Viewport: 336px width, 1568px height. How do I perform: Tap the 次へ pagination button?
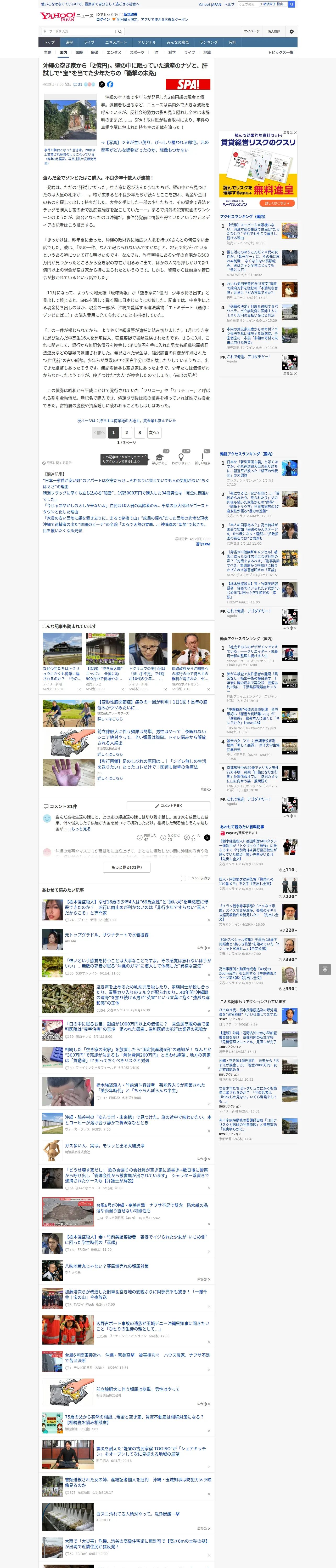pyautogui.click(x=154, y=433)
